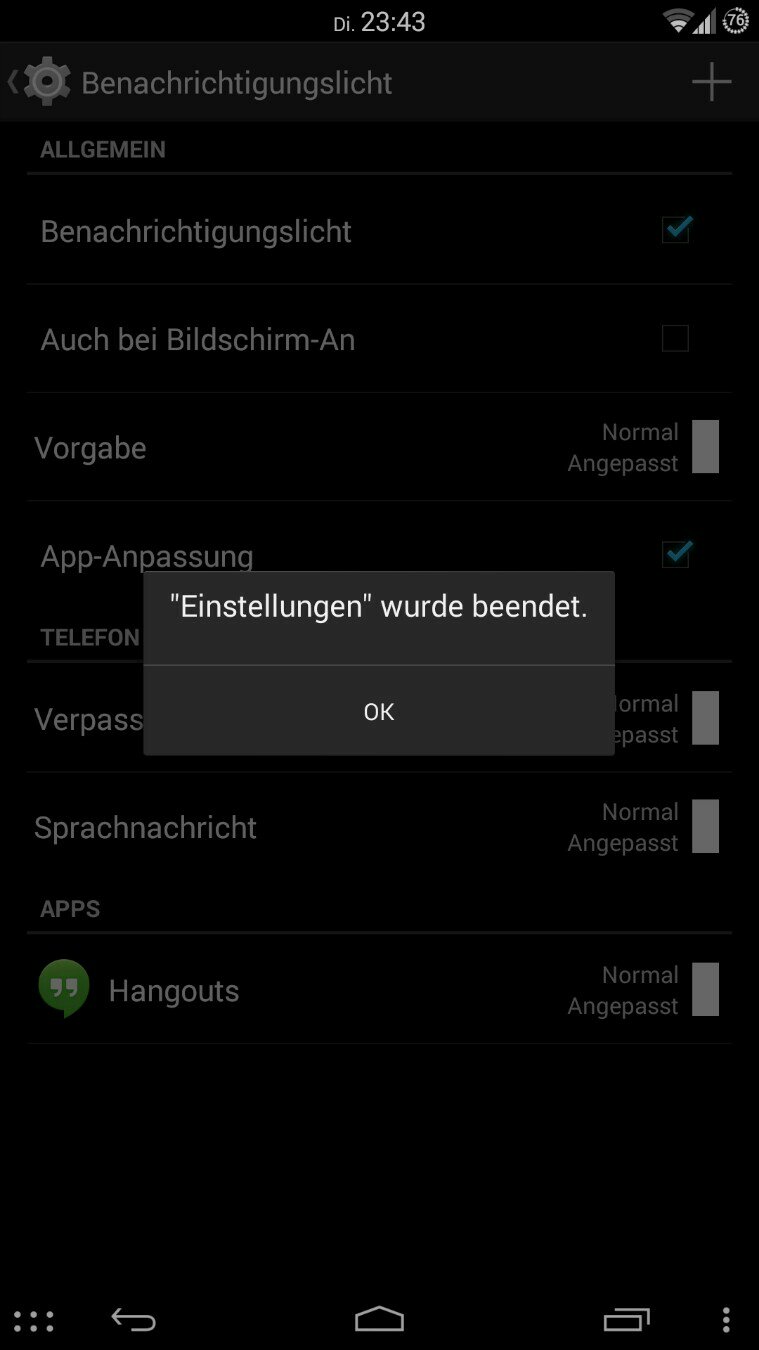Add a new app with the plus icon
Screen dimensions: 759x1350
click(x=711, y=82)
